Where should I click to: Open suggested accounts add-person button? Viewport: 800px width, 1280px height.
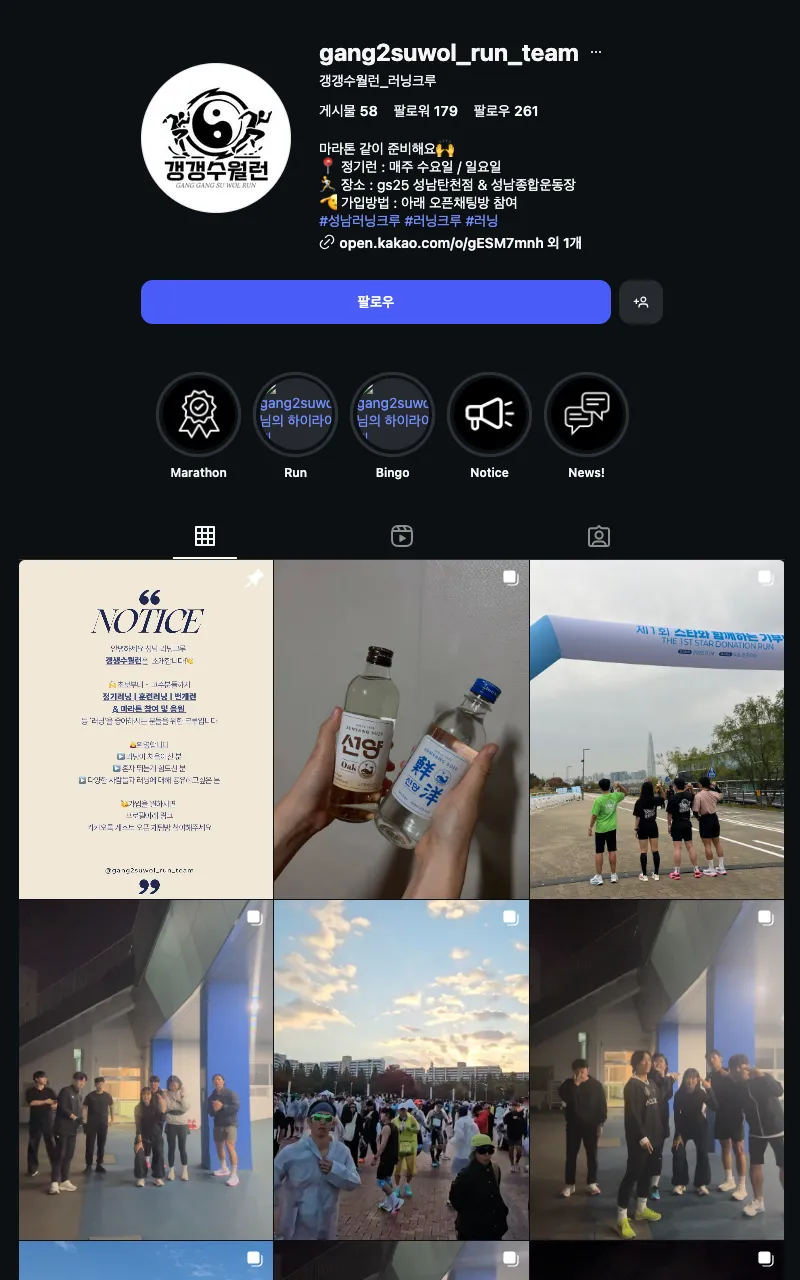click(641, 302)
